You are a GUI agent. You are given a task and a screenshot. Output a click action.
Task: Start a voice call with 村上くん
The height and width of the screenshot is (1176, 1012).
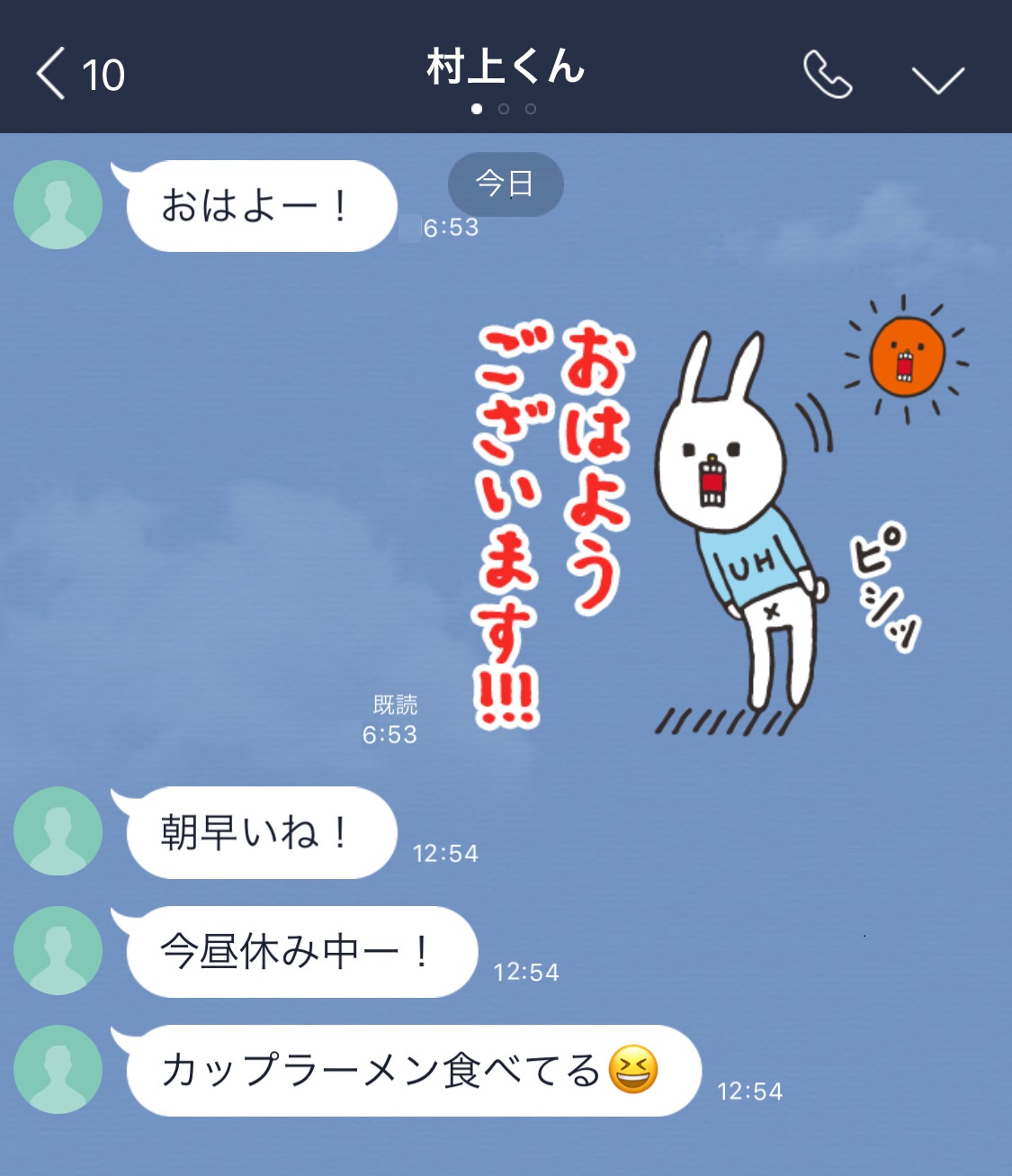click(x=827, y=75)
